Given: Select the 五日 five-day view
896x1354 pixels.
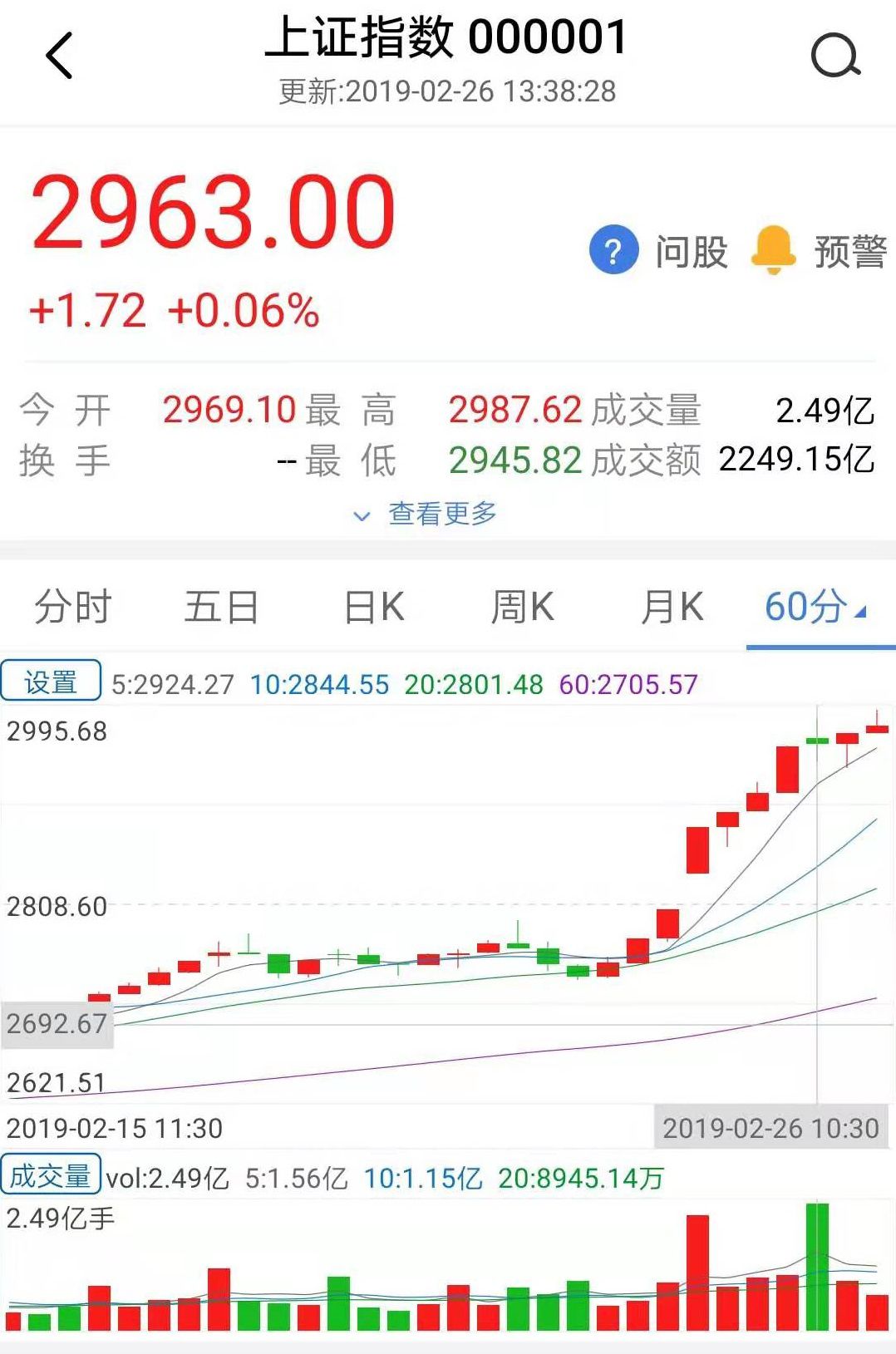Looking at the screenshot, I should coord(218,608).
